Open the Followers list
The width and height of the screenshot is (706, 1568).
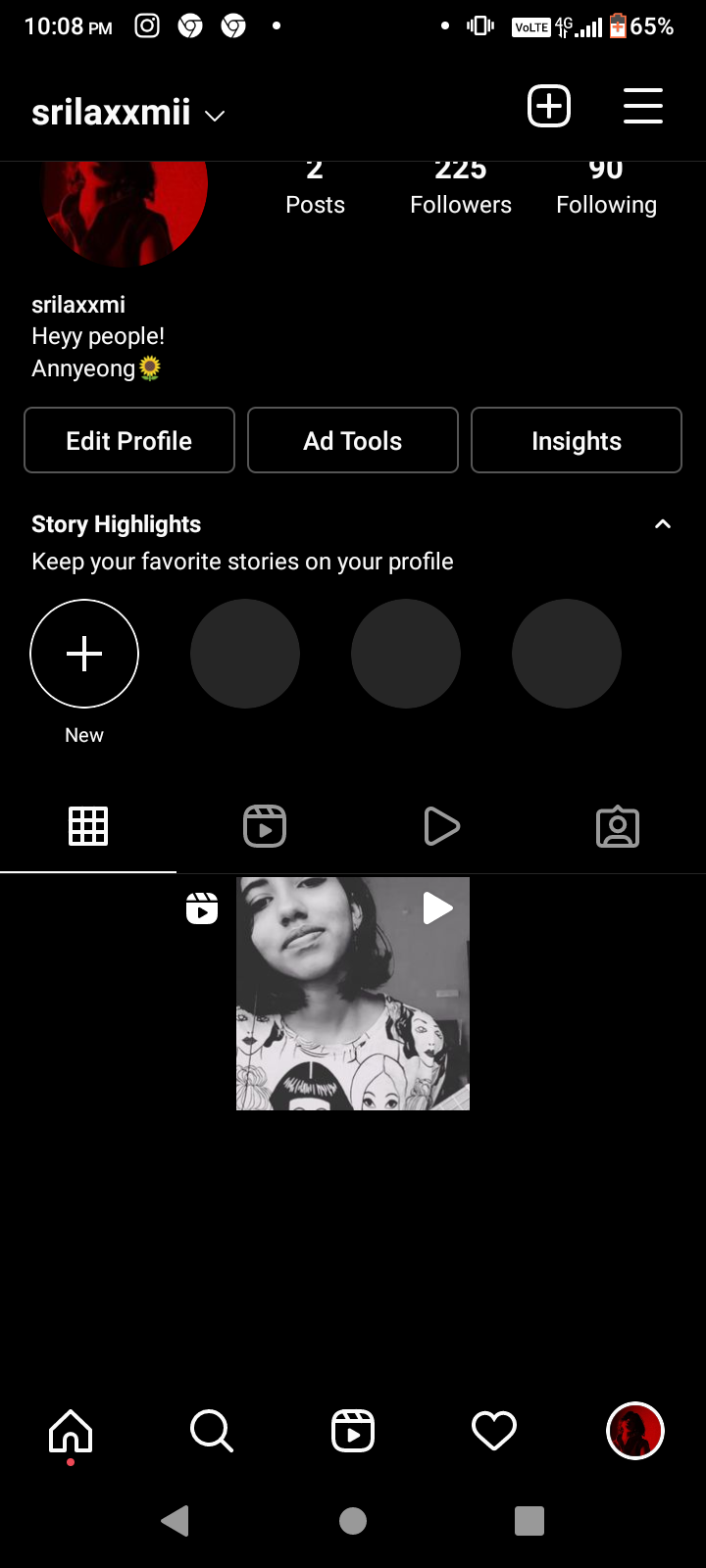(461, 189)
